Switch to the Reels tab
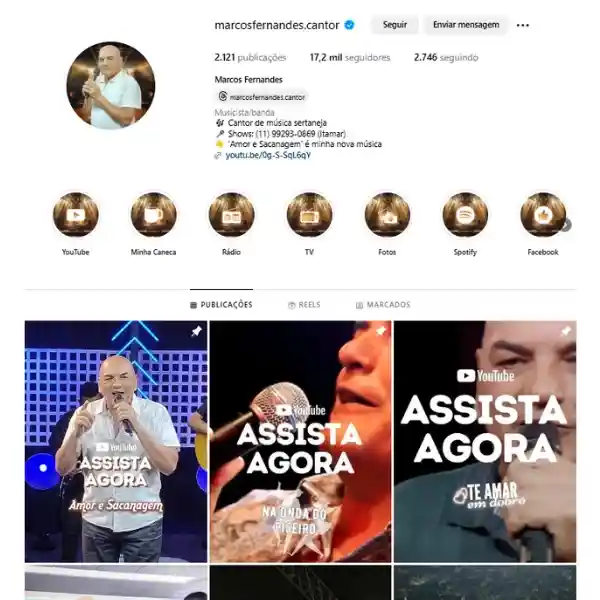The width and height of the screenshot is (600, 600). coord(304,305)
